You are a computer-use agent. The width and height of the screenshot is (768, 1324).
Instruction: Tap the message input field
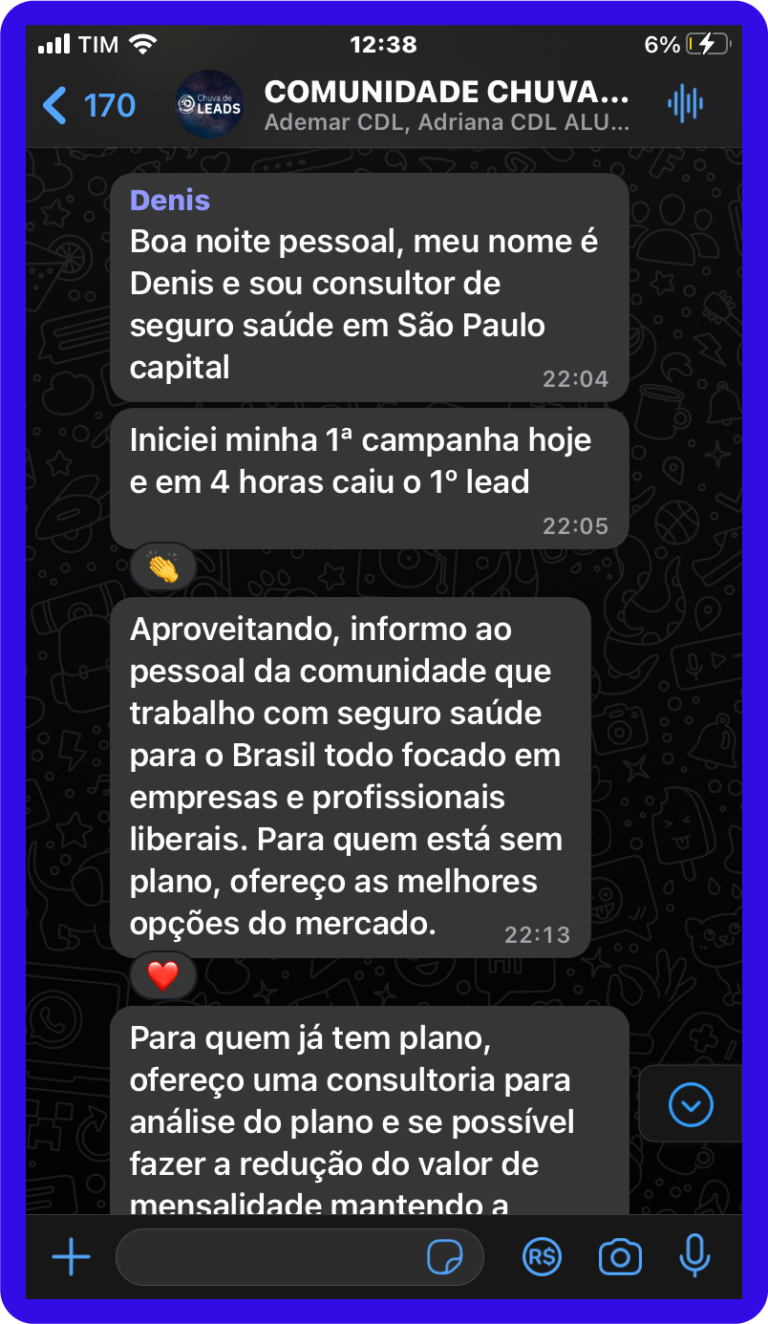[x=270, y=1257]
